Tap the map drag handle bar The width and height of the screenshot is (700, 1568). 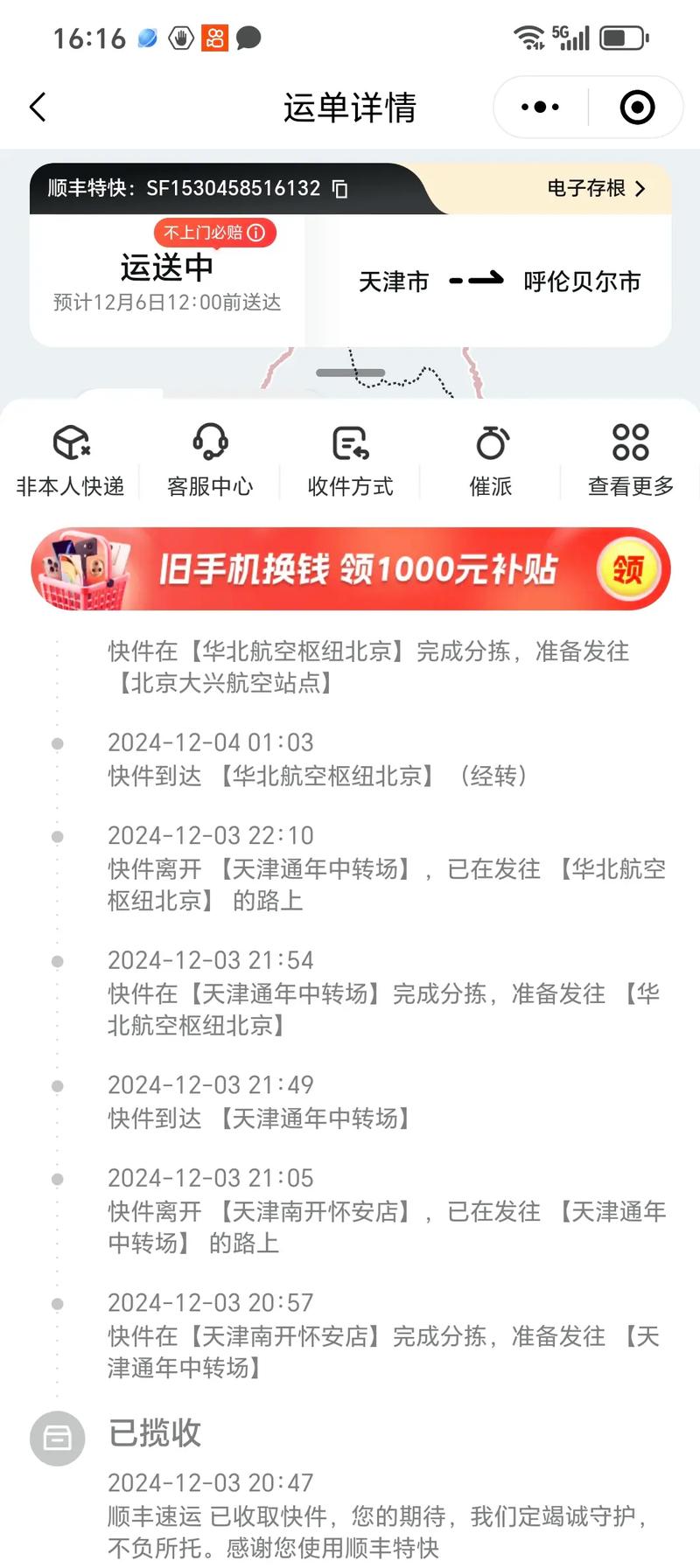click(350, 373)
